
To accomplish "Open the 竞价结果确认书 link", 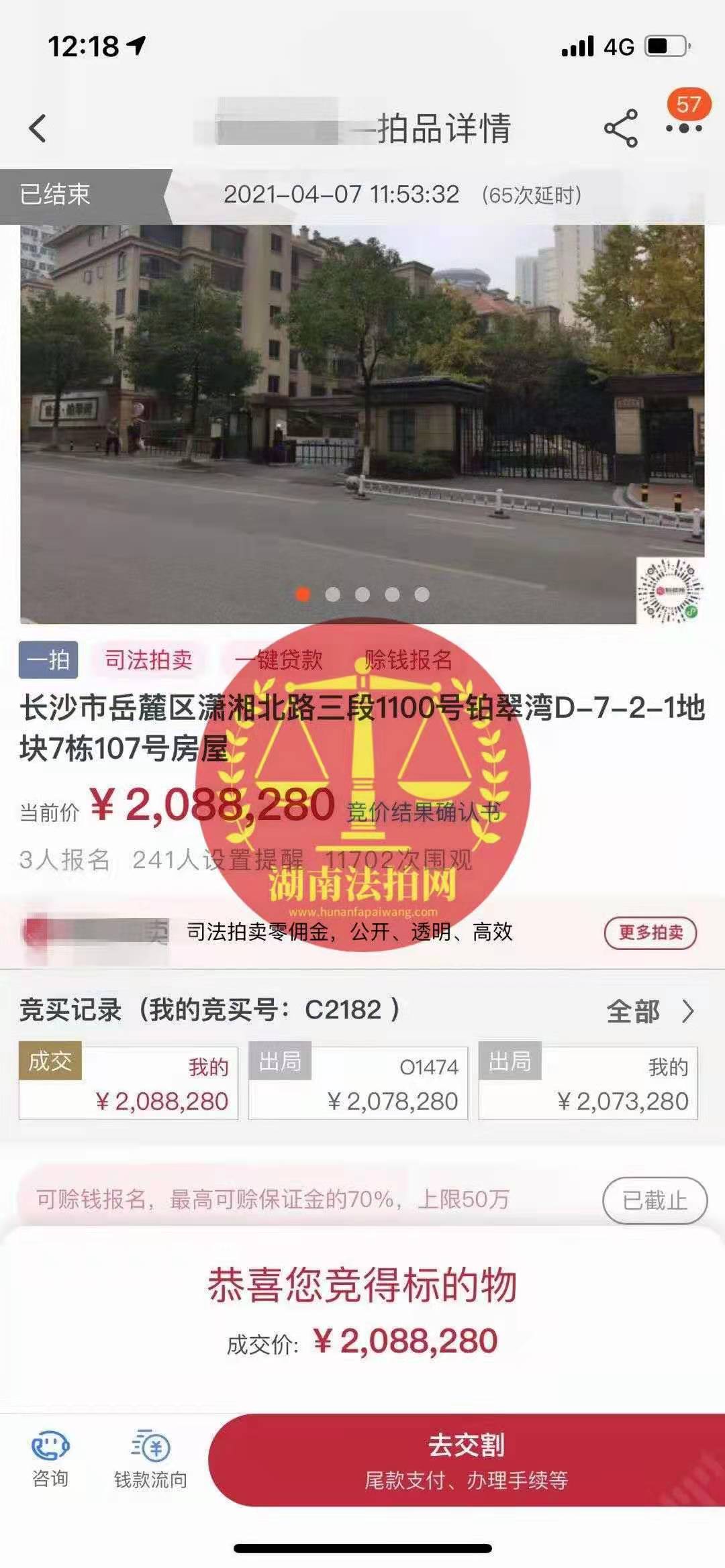I will point(424,813).
